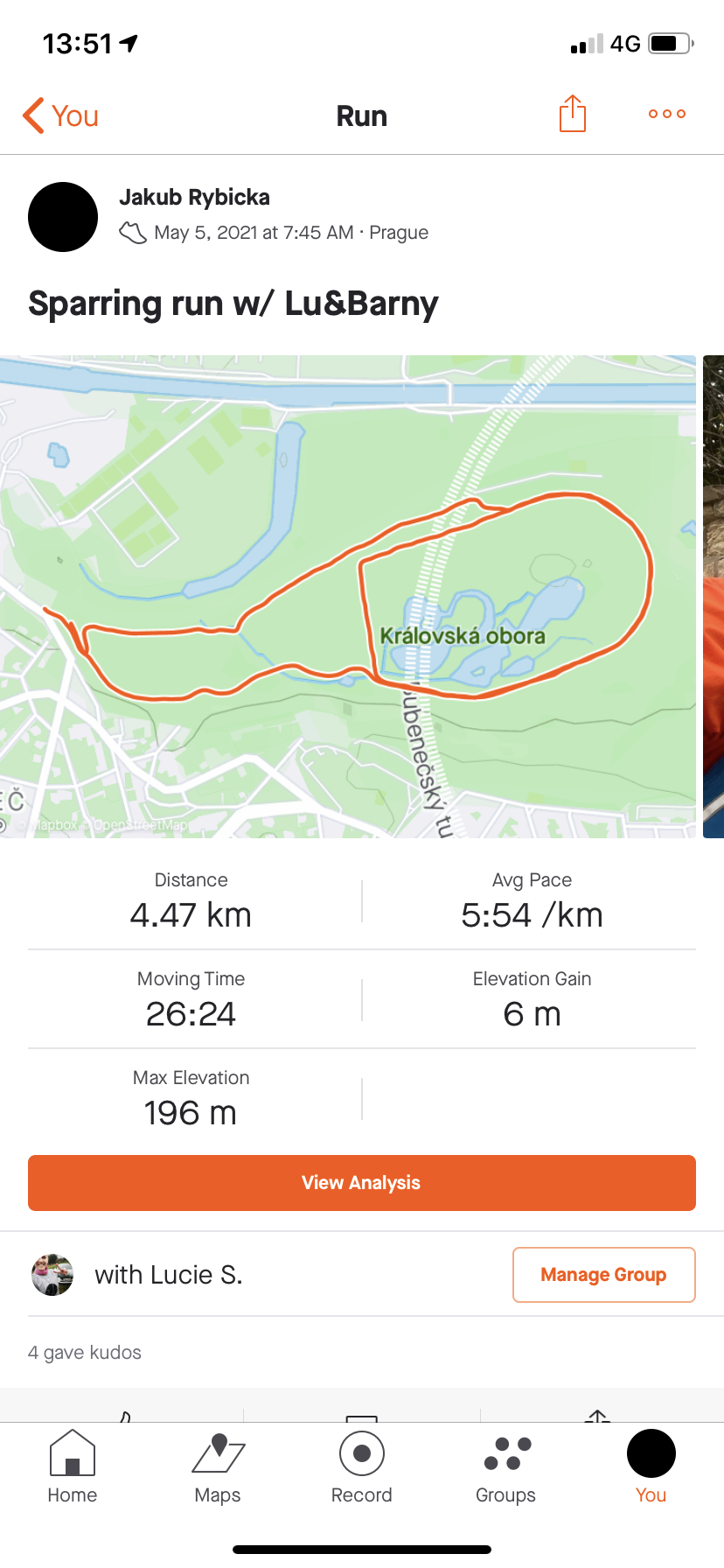Viewport: 724px width, 1568px height.
Task: Tap Manage Group button
Action: pyautogui.click(x=604, y=1275)
